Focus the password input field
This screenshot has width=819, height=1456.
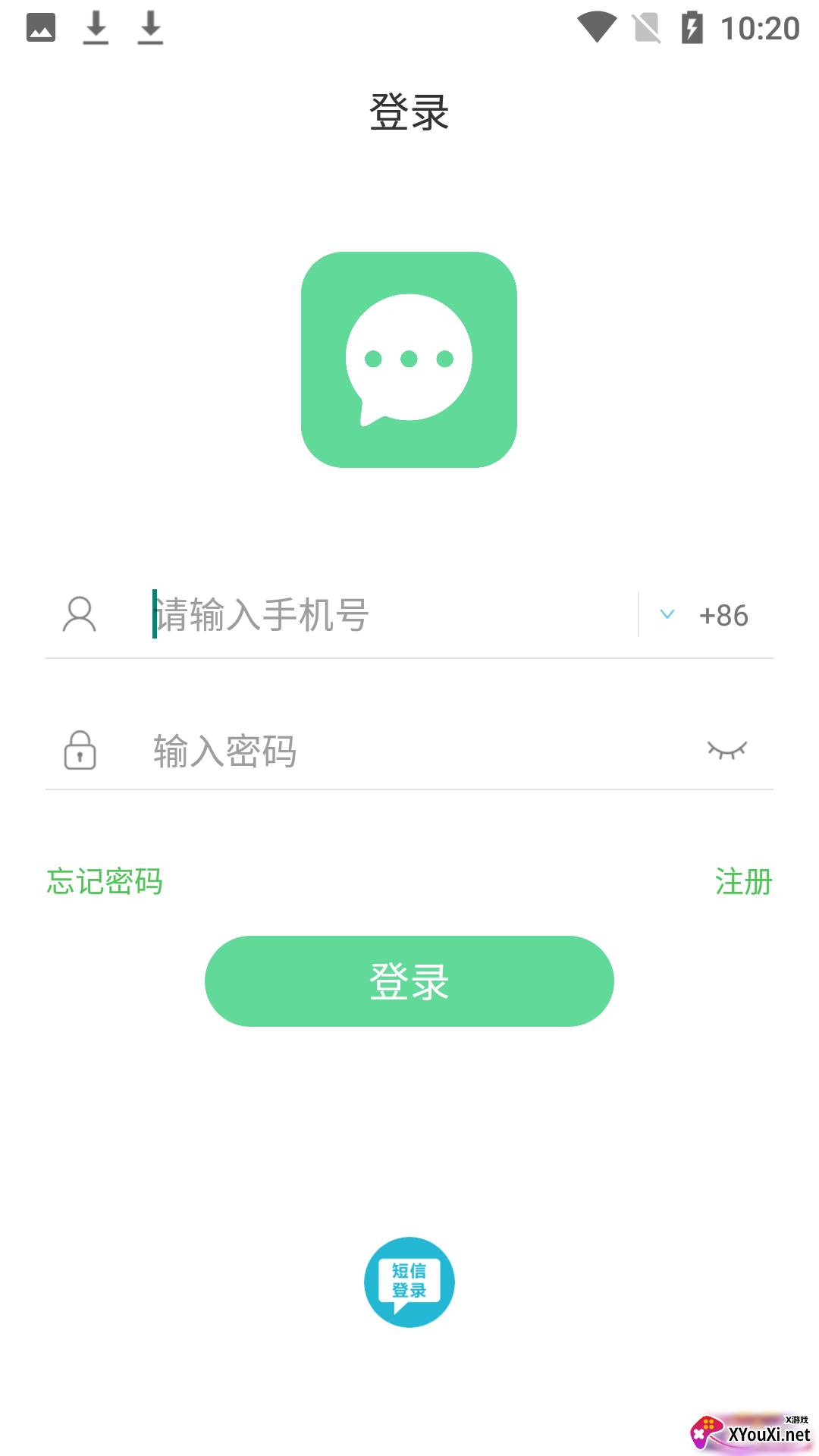409,751
